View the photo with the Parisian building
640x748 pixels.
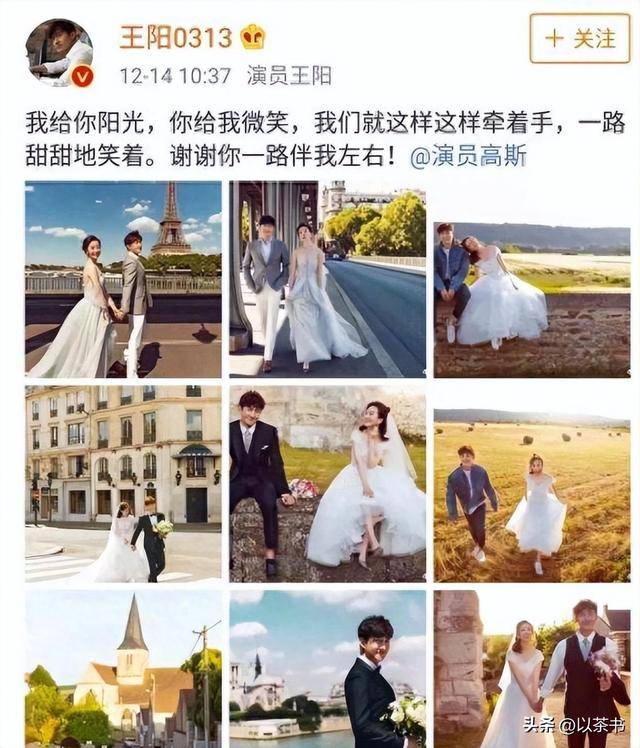click(x=123, y=484)
